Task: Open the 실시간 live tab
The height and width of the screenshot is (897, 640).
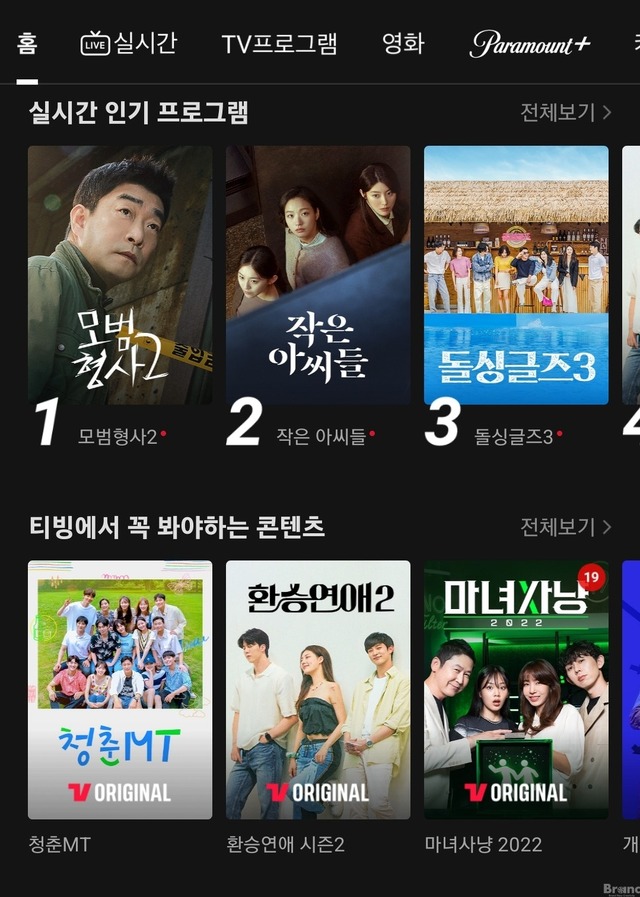Action: 128,44
